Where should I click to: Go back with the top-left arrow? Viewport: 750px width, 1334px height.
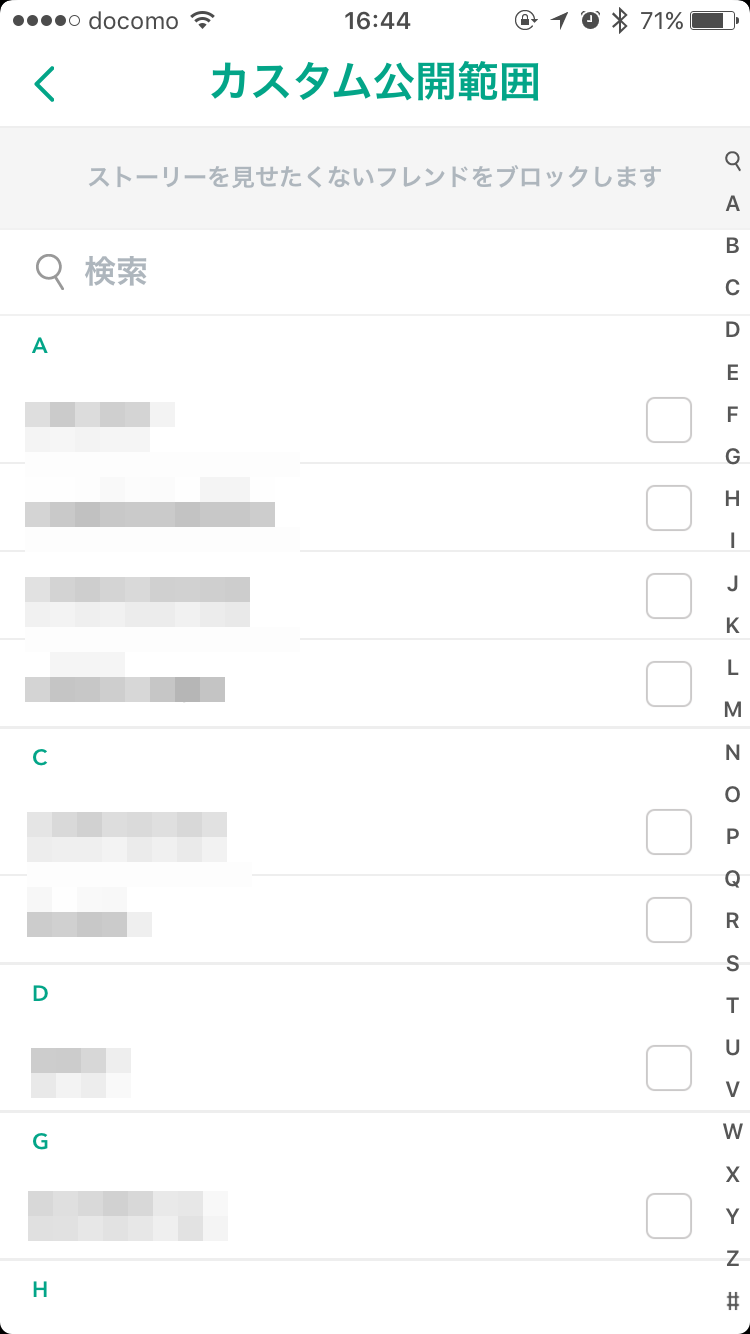[45, 84]
